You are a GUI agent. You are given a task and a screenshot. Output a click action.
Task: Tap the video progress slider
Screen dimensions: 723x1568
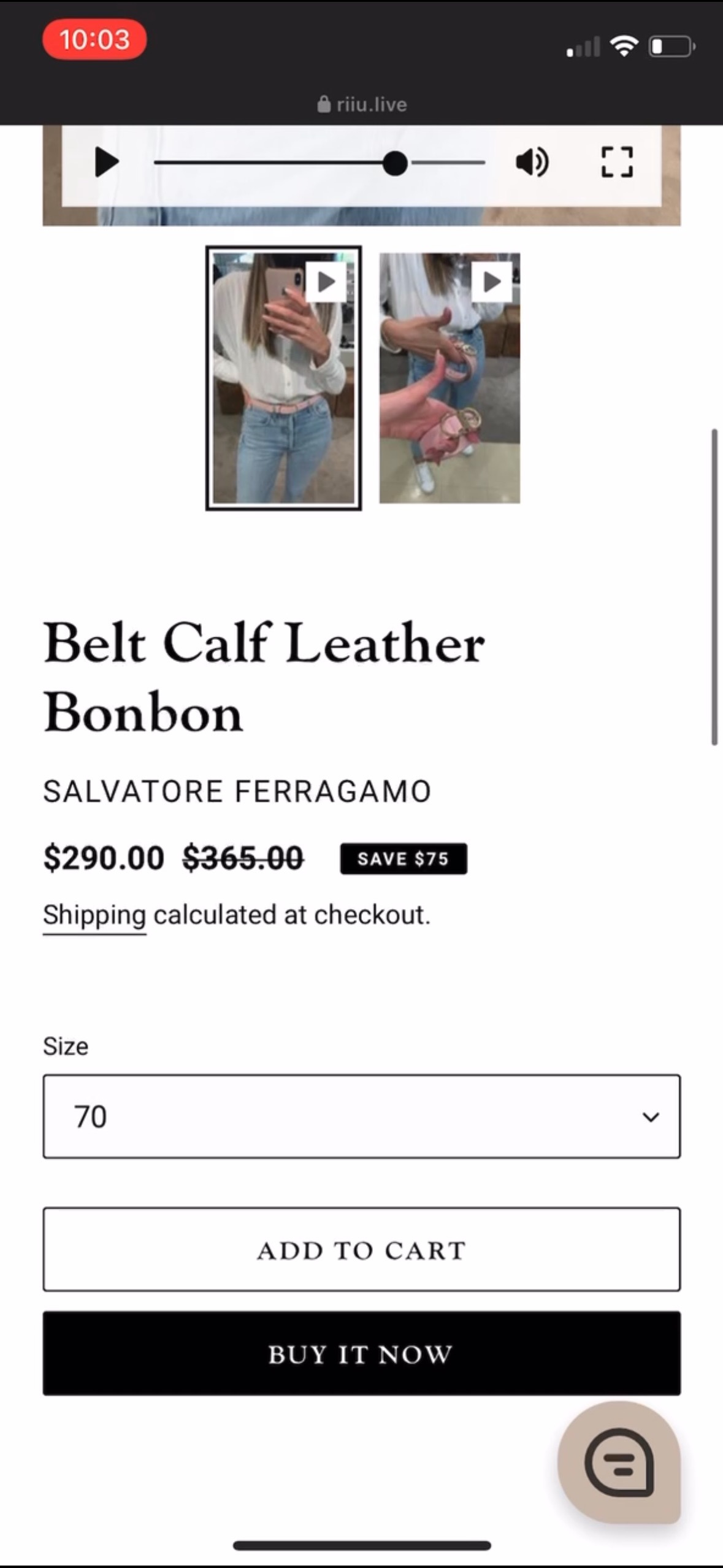click(x=319, y=163)
